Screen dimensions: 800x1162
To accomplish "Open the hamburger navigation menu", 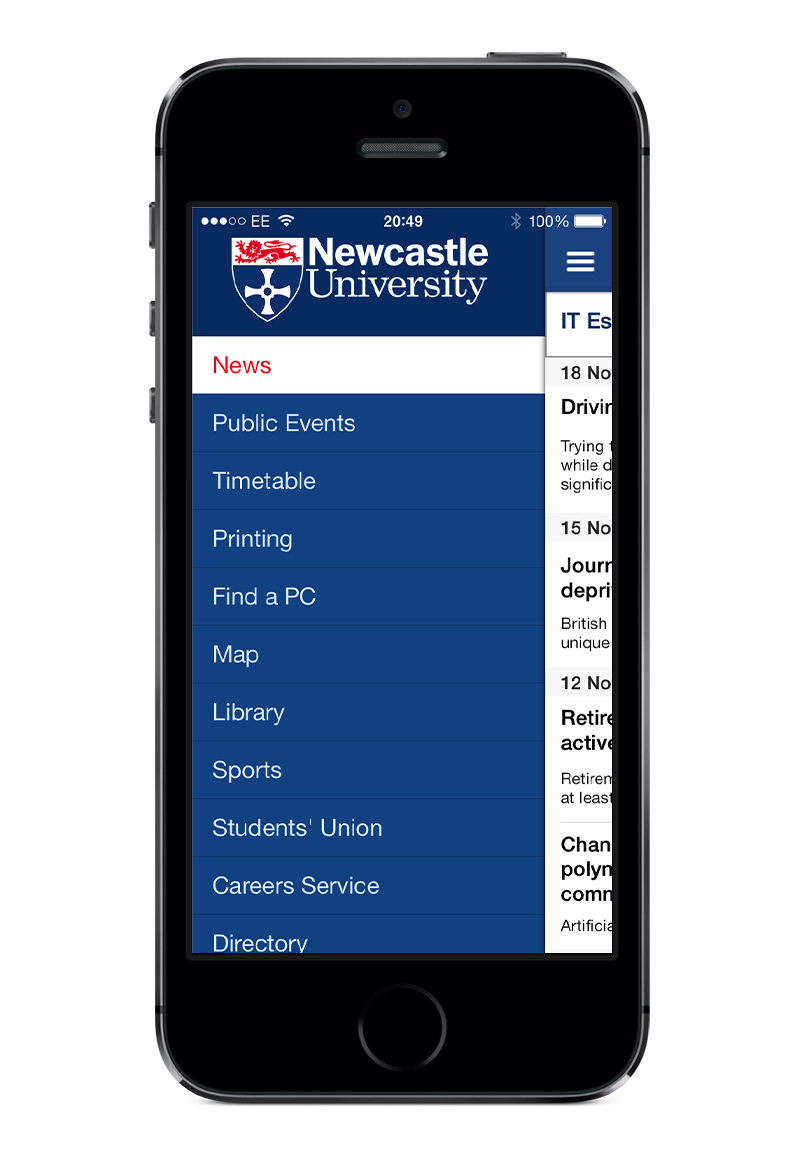I will coord(578,259).
